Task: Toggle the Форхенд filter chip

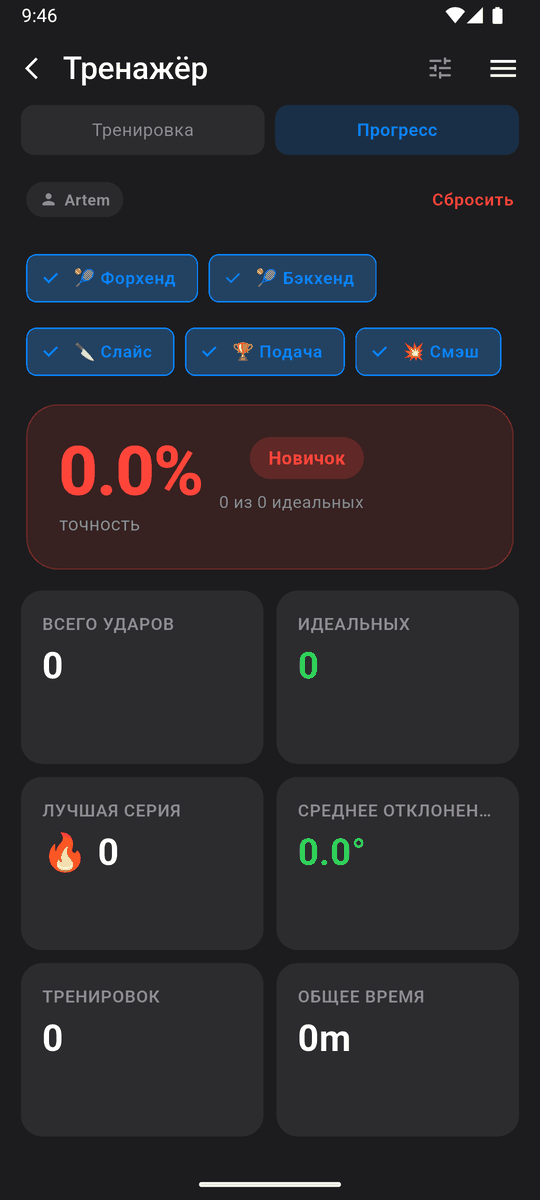Action: click(112, 278)
